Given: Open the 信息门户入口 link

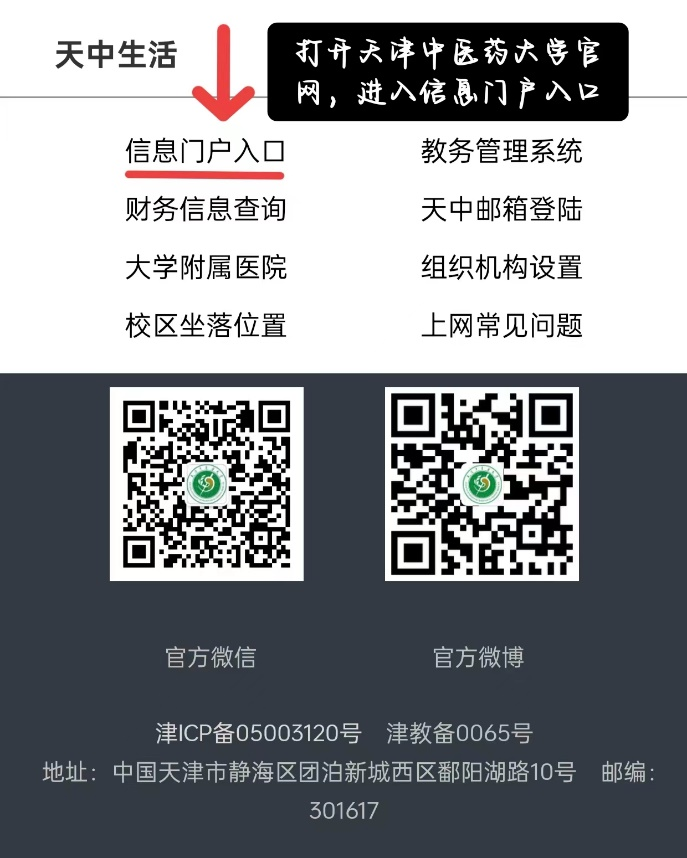Looking at the screenshot, I should [205, 151].
